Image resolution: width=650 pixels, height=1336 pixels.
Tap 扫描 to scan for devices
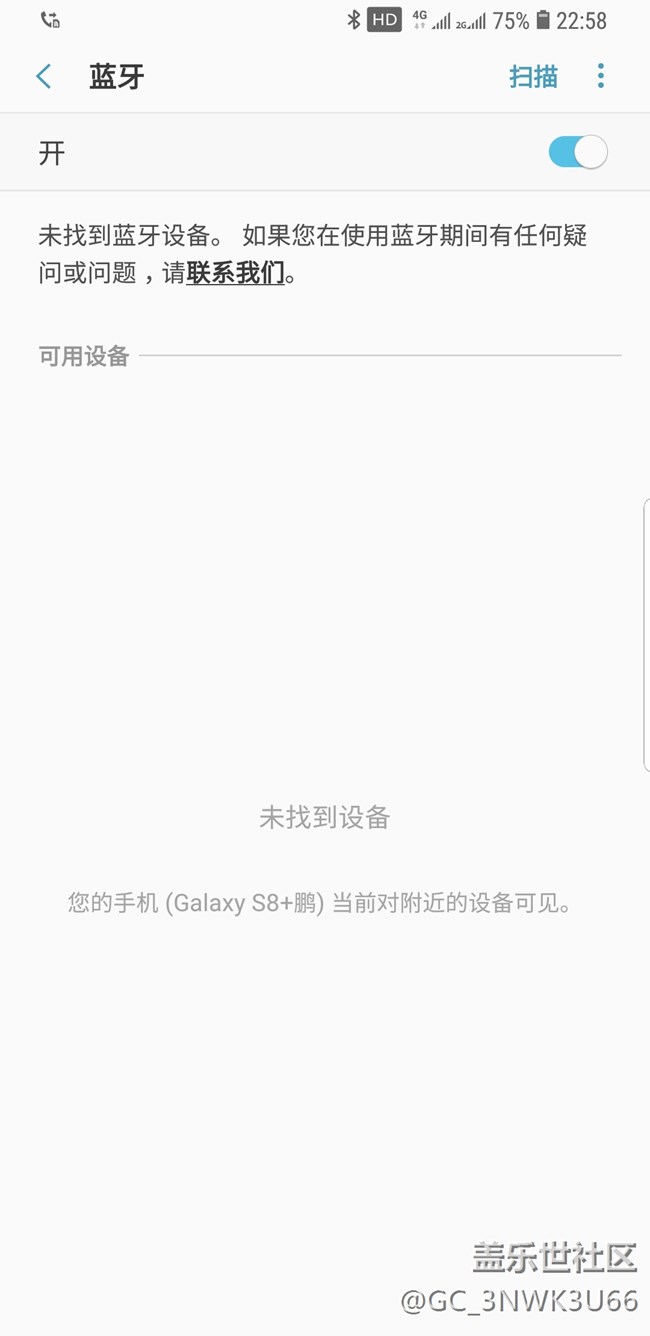click(533, 76)
